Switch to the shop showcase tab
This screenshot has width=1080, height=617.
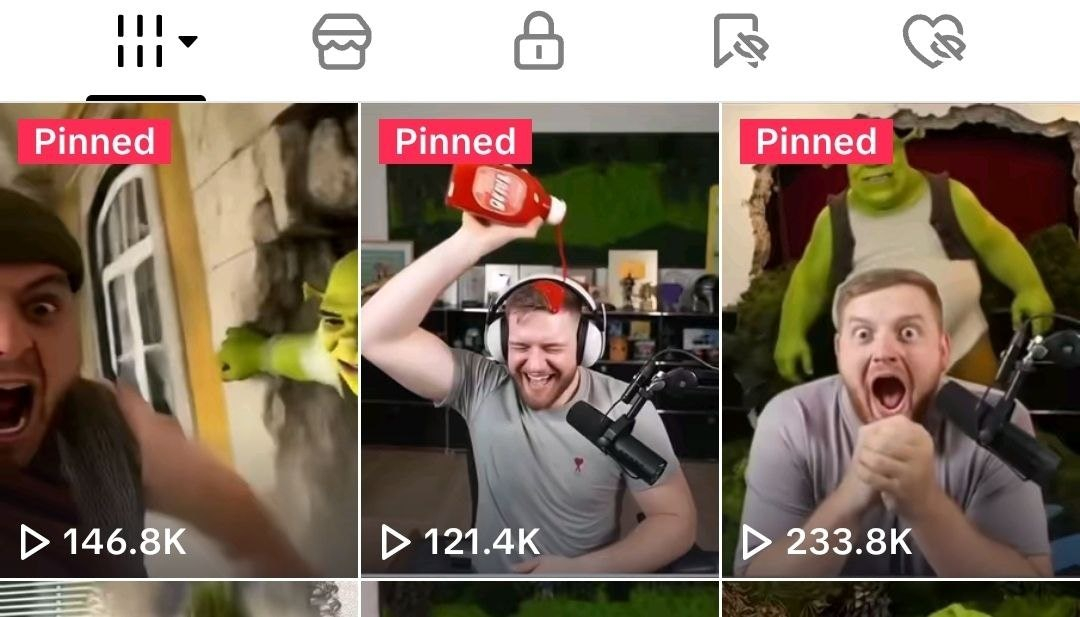pos(342,44)
